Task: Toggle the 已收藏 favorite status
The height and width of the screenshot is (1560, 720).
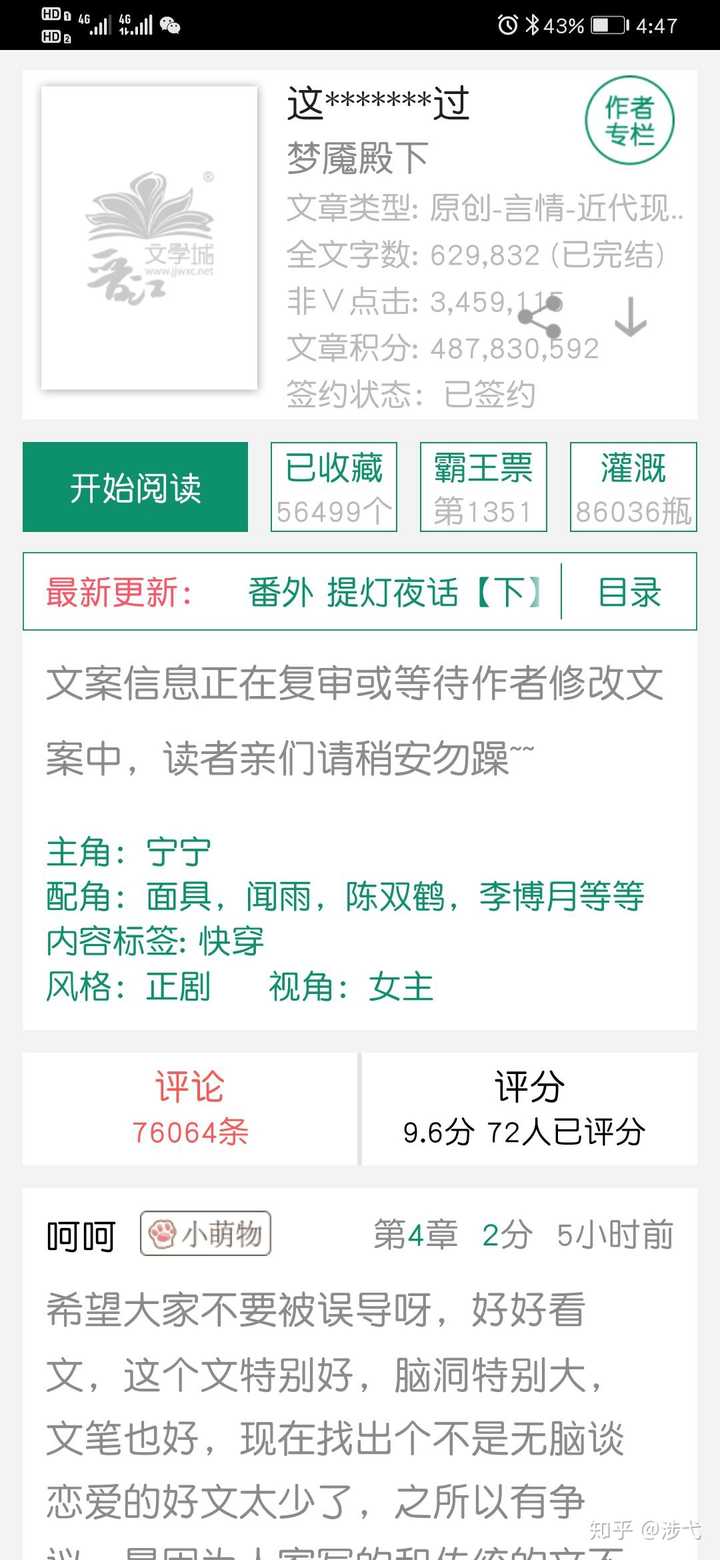Action: pyautogui.click(x=333, y=487)
